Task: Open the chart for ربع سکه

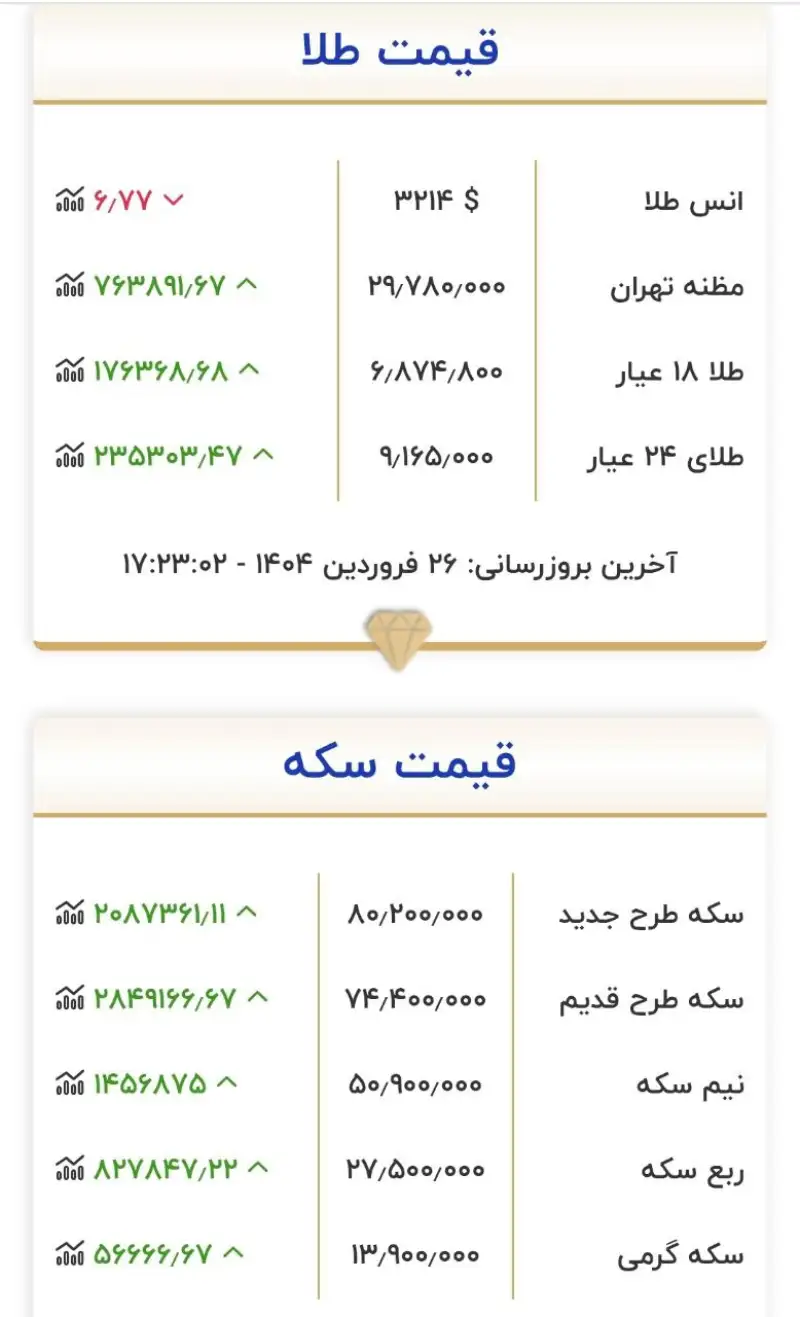Action: pos(70,1168)
